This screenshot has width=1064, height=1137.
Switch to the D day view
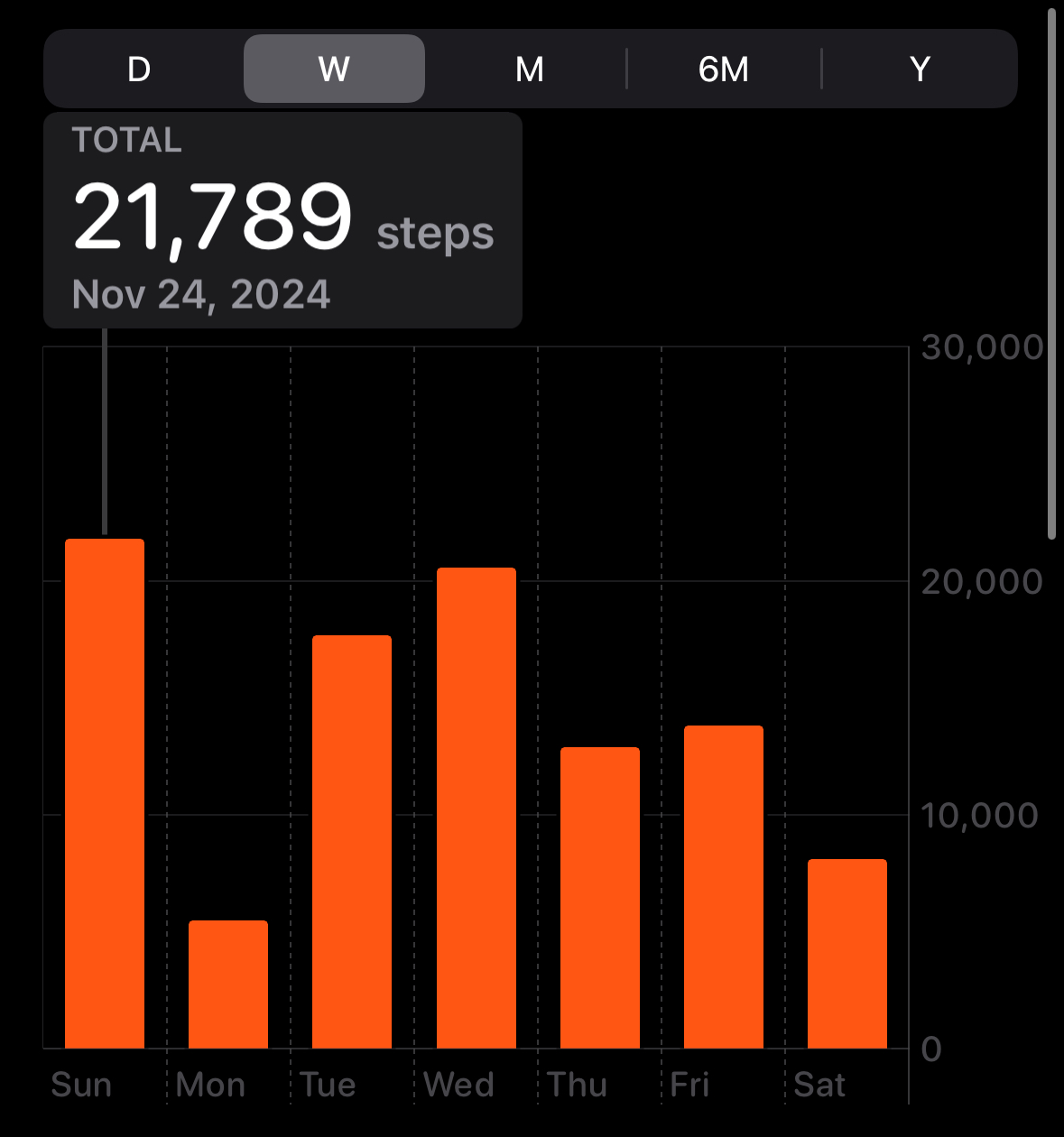(x=139, y=69)
